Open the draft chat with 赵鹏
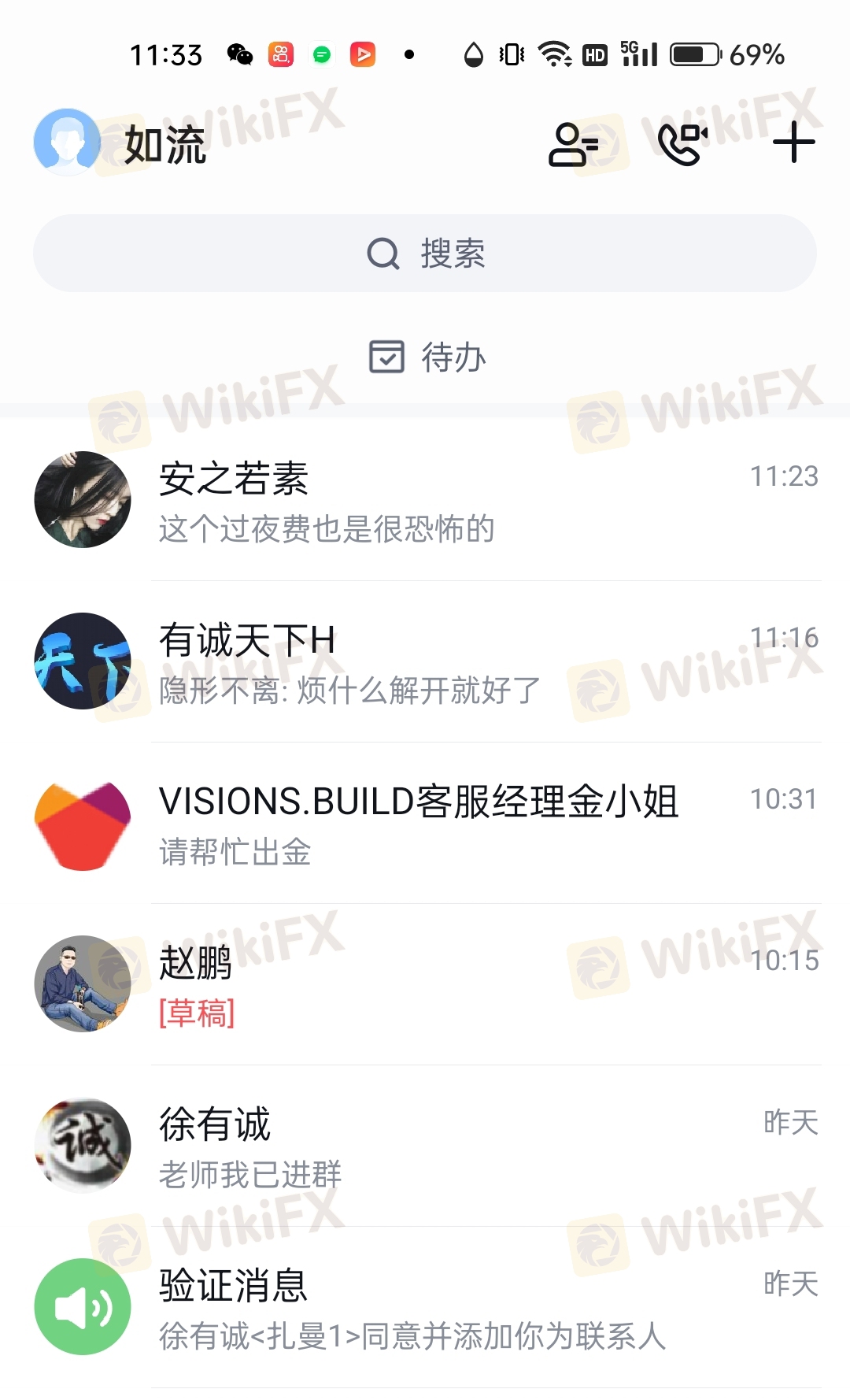Screen dimensions: 850x1400 point(425,985)
